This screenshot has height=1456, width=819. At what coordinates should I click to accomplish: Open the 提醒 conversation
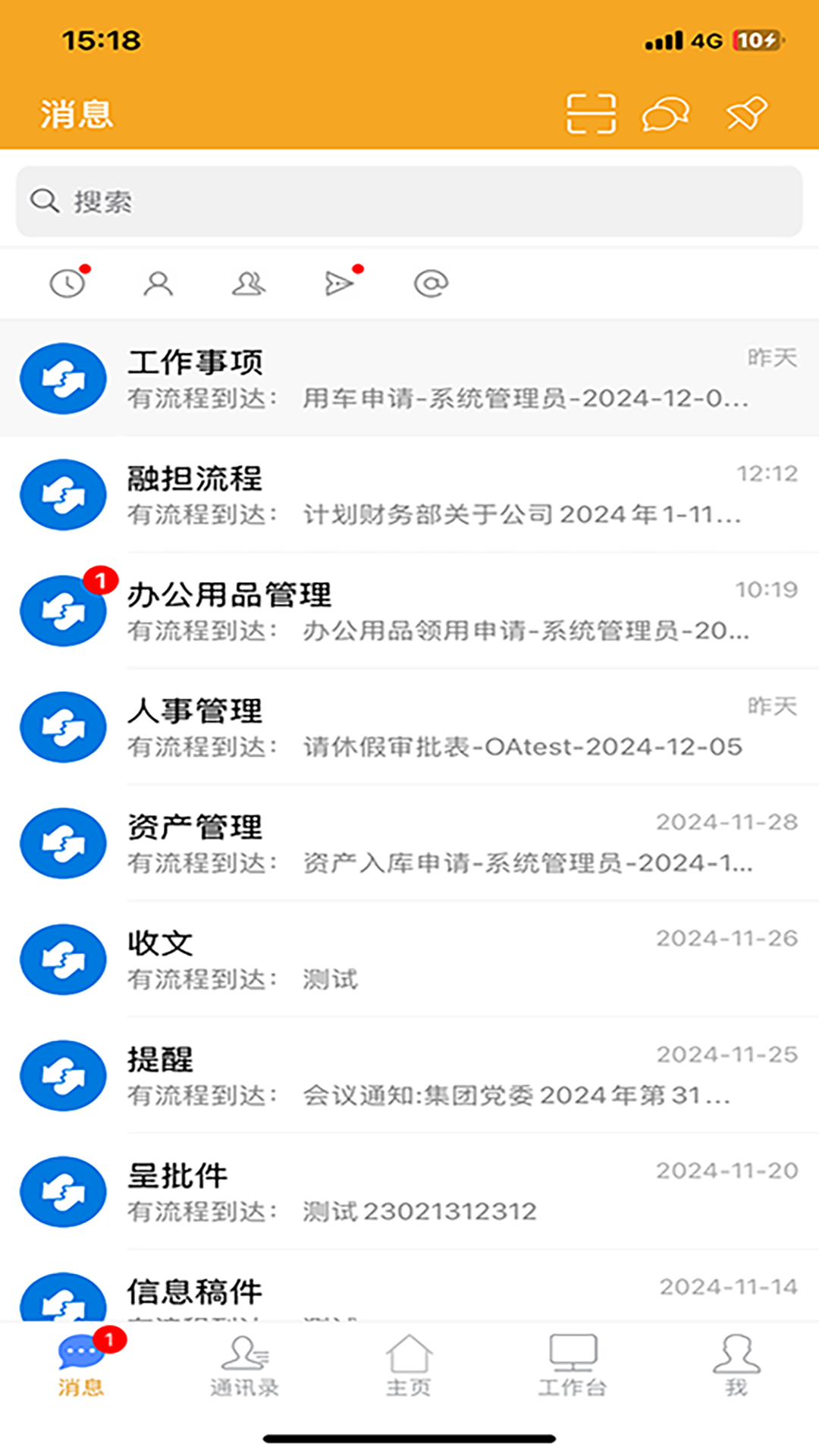pyautogui.click(x=409, y=1075)
